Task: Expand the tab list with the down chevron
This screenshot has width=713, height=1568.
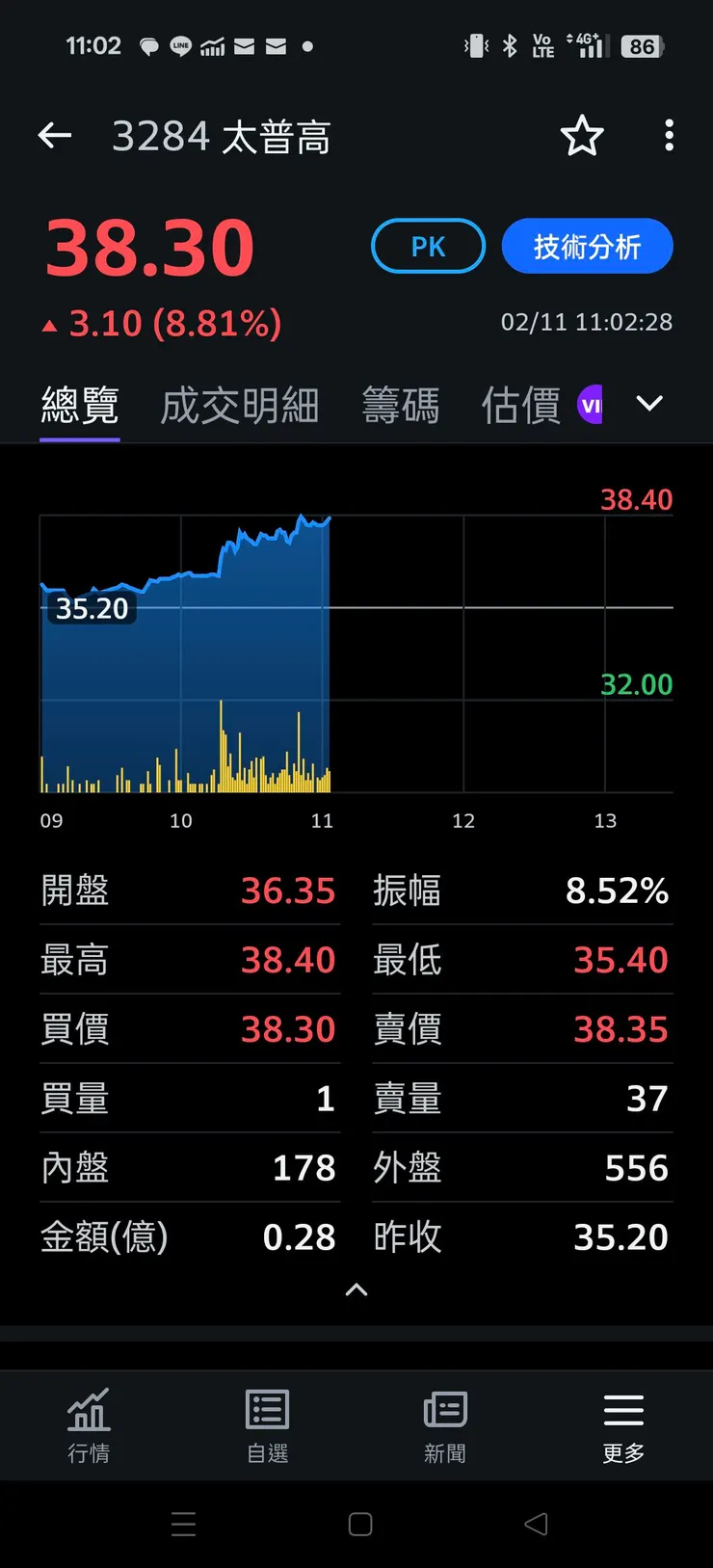Action: coord(649,404)
